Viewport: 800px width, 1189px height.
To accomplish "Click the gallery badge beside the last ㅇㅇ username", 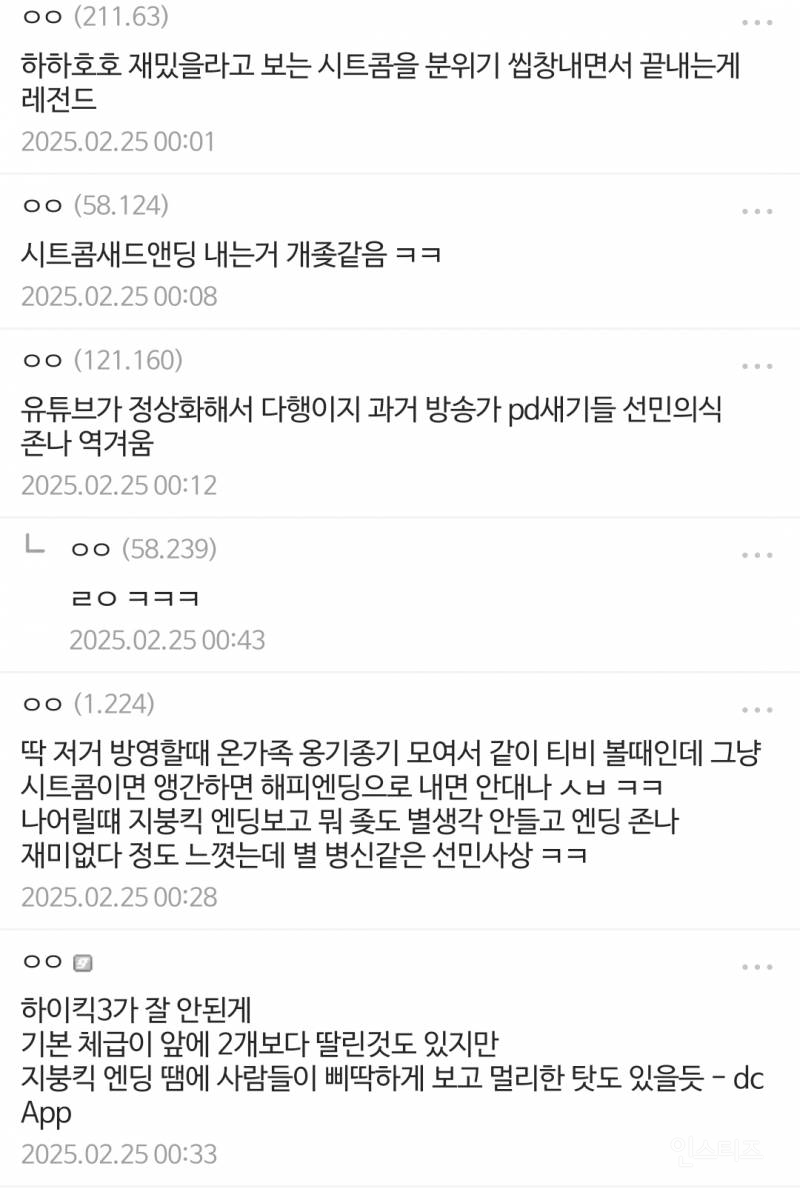I will (x=86, y=962).
